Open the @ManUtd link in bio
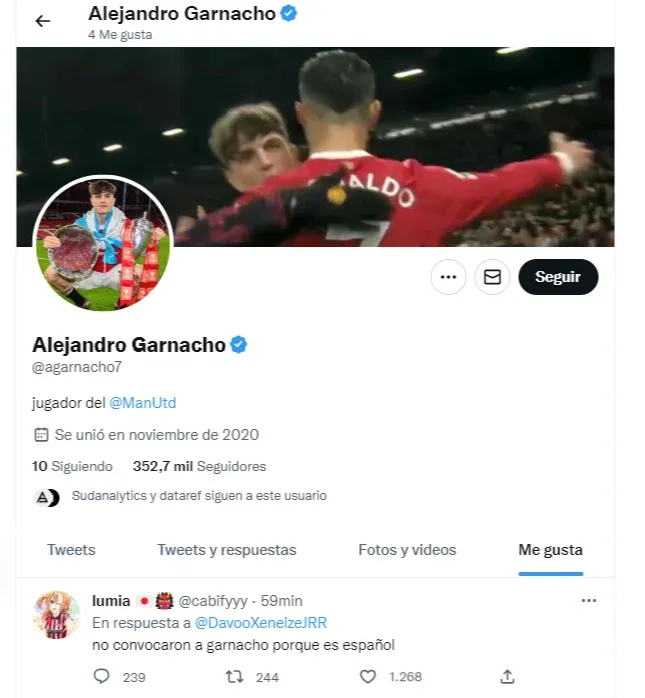Viewport: 645px width, 698px height. pyautogui.click(x=142, y=402)
